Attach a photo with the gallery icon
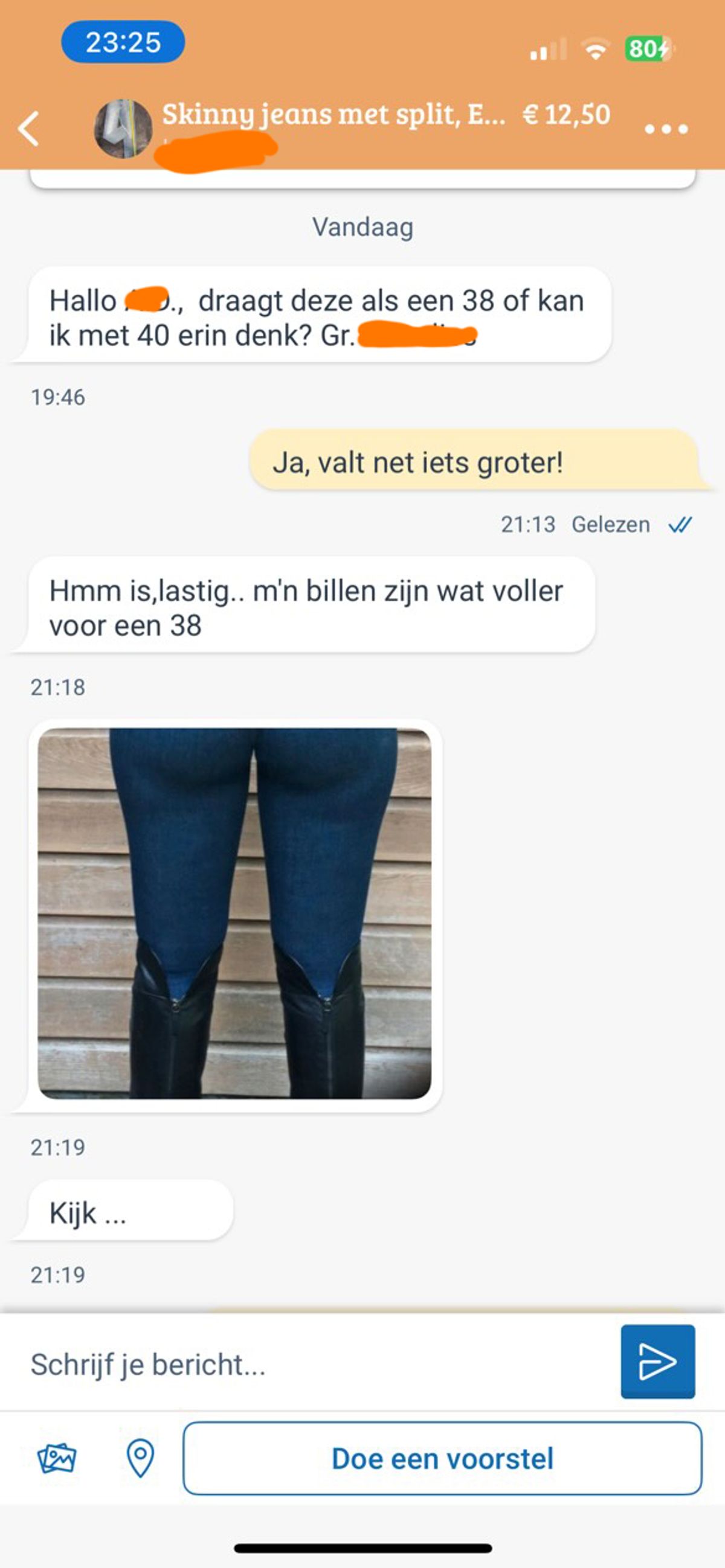Screen dimensions: 725x1568 57,1459
